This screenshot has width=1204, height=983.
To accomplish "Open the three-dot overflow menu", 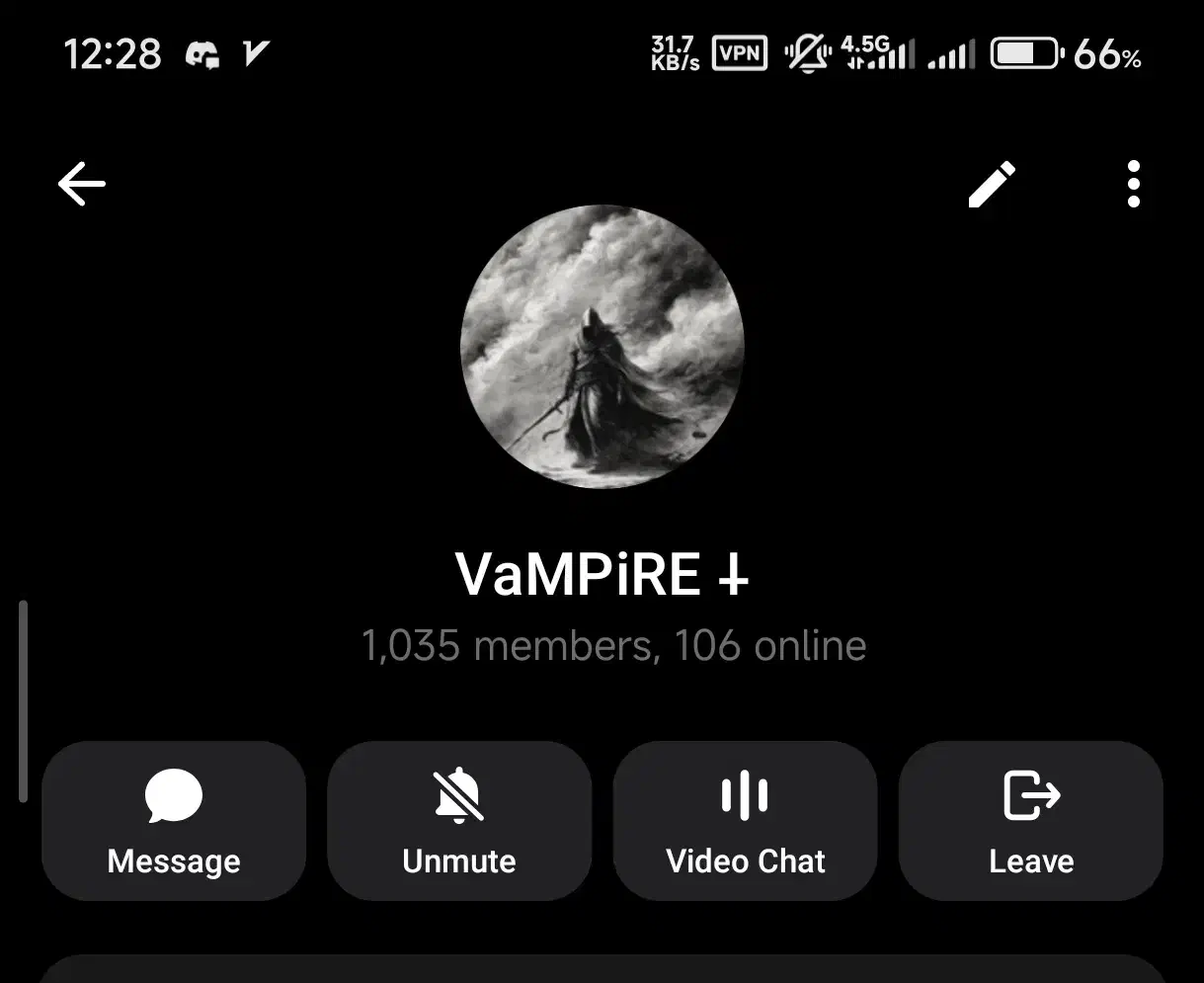I will pos(1133,184).
